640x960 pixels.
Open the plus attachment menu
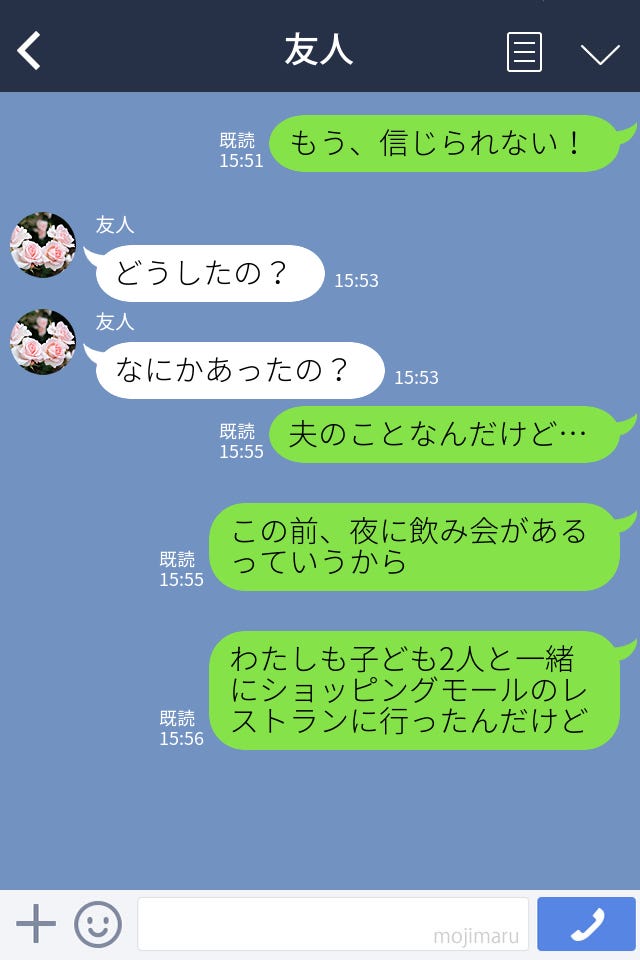(36, 924)
